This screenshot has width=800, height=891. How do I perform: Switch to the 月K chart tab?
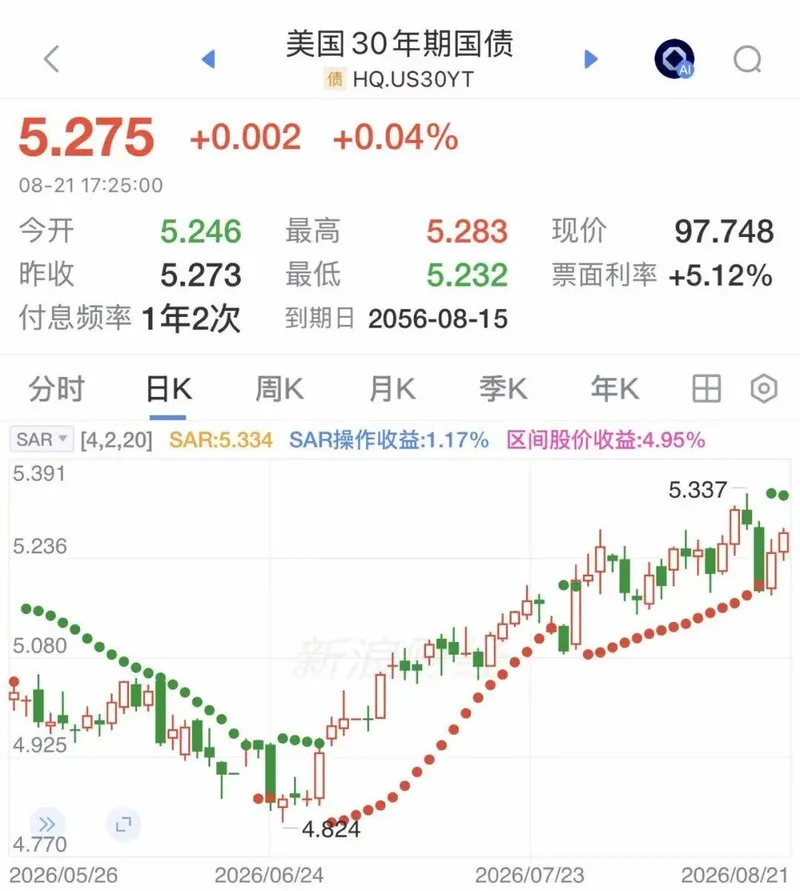tap(392, 389)
